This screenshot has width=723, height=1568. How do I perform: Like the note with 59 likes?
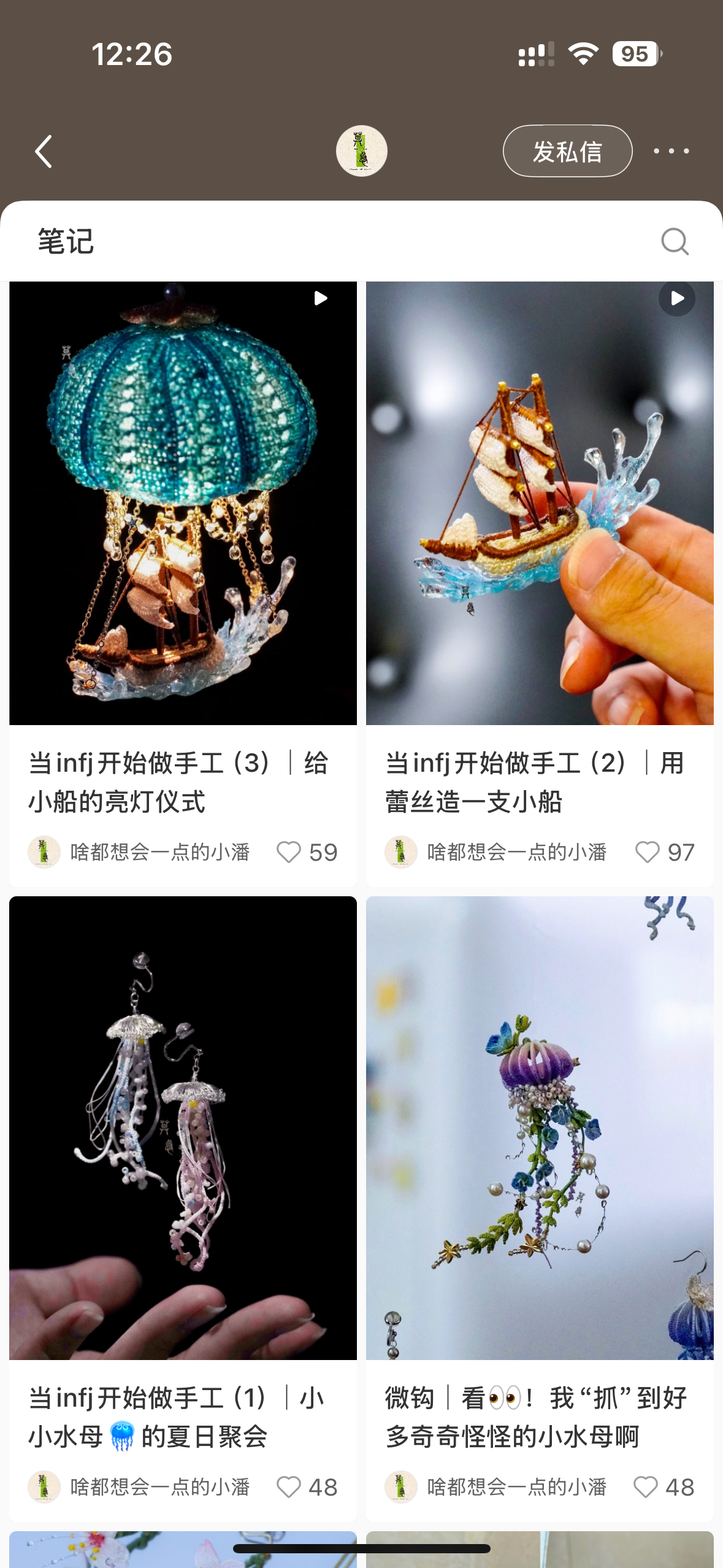[289, 852]
